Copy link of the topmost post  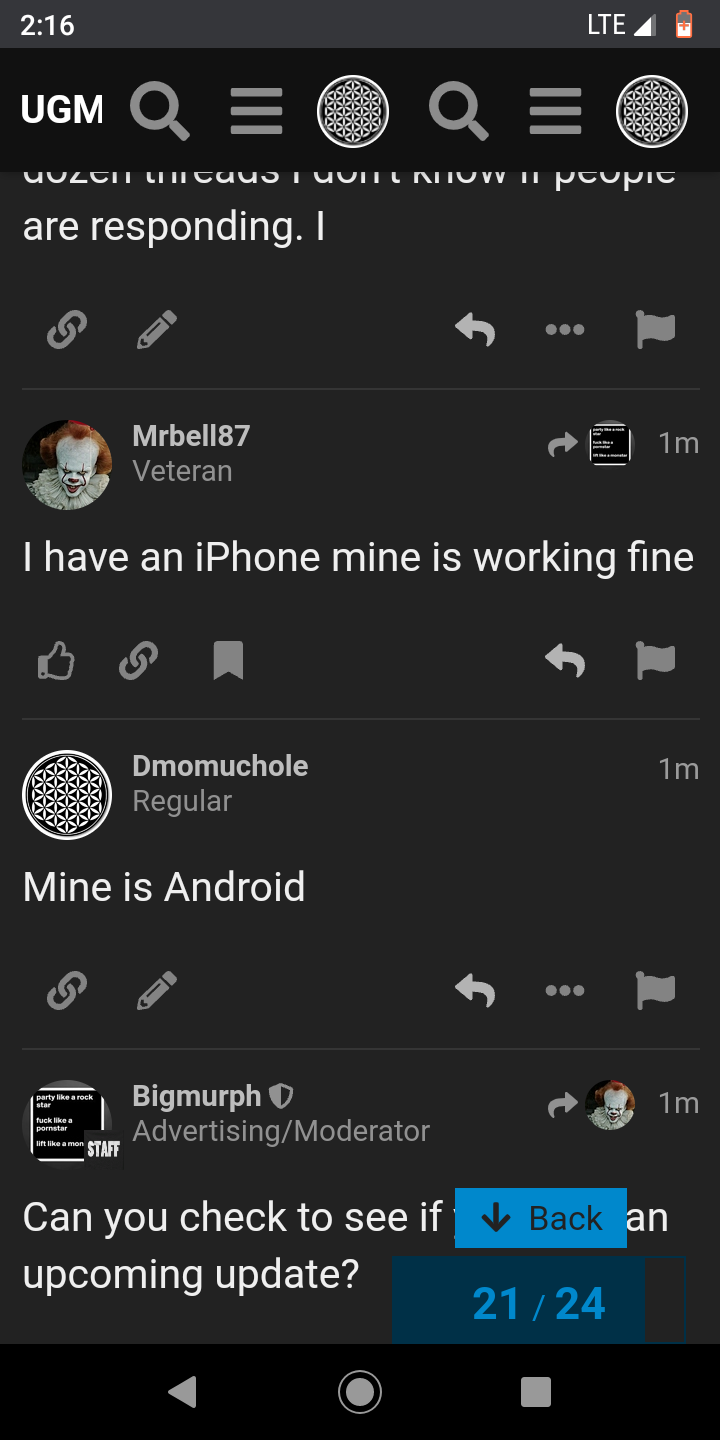66,329
